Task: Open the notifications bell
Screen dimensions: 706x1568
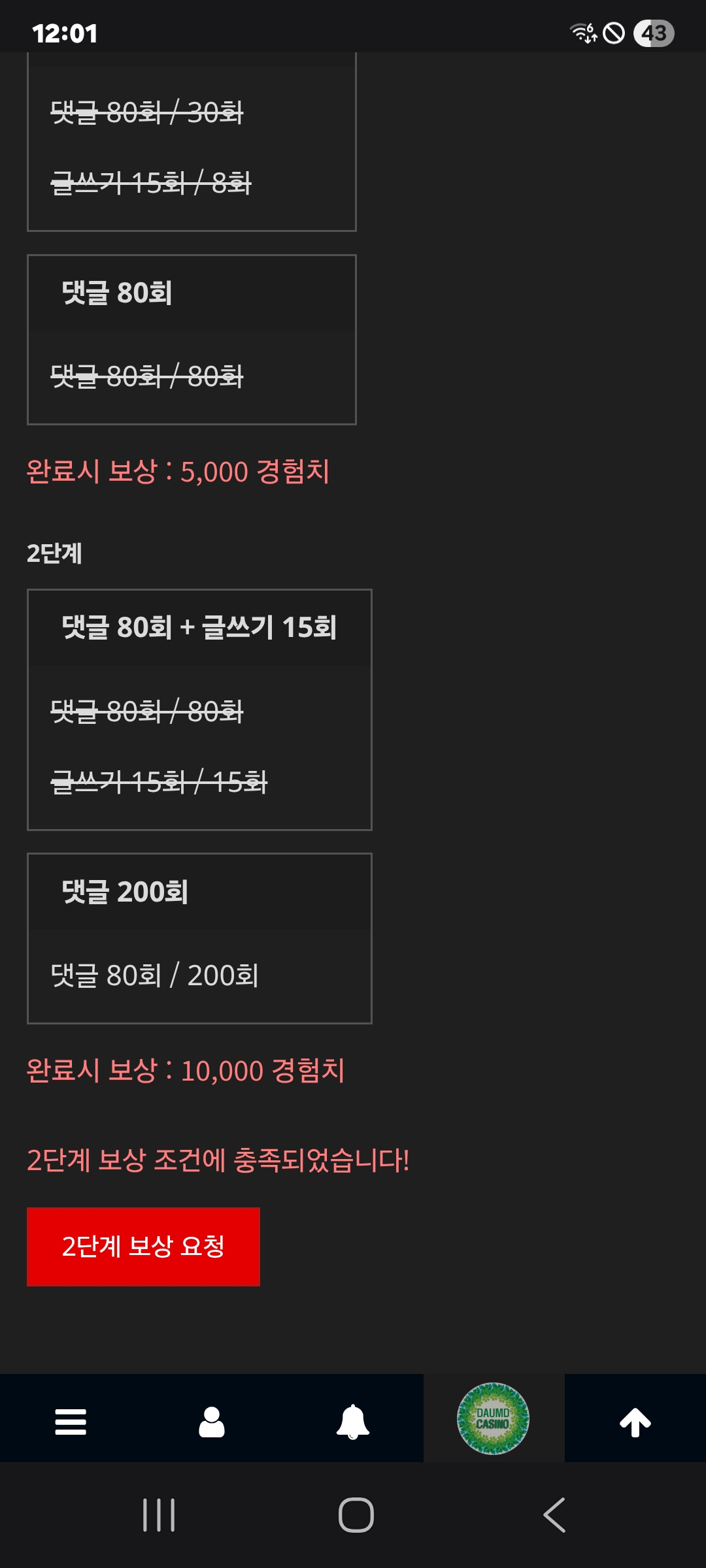Action: click(353, 1422)
